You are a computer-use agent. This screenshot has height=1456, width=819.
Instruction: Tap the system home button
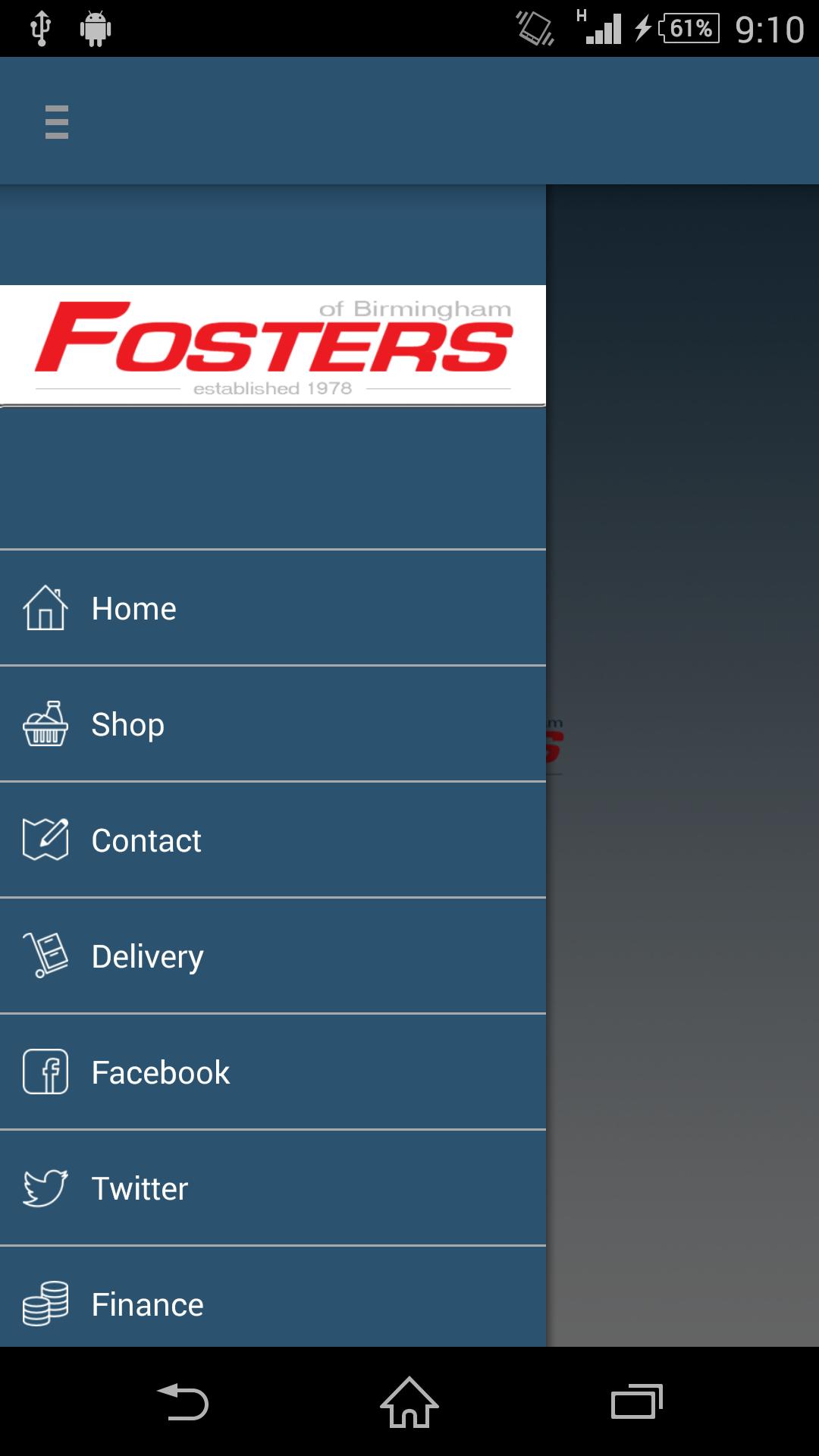pyautogui.click(x=409, y=1401)
